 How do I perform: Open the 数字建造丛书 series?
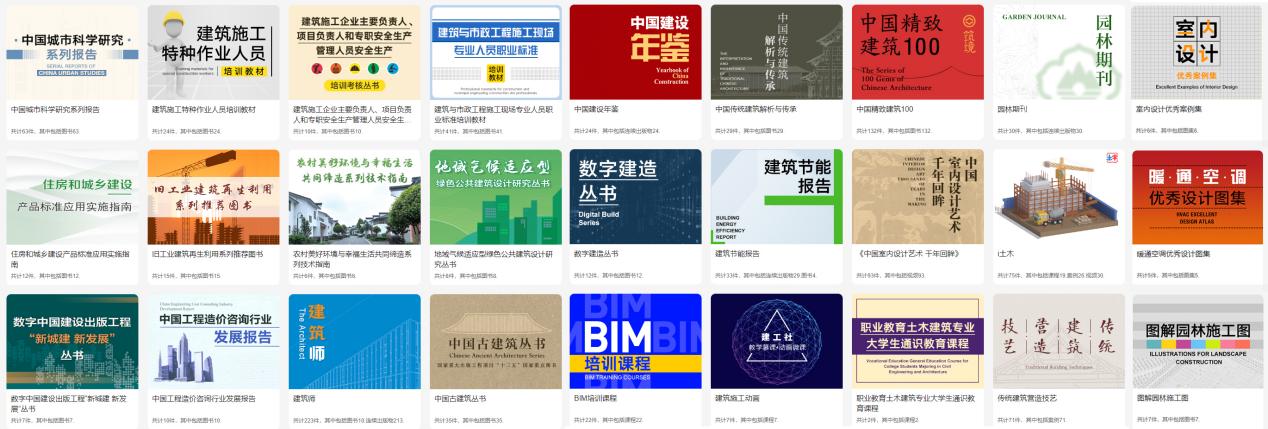tap(635, 196)
